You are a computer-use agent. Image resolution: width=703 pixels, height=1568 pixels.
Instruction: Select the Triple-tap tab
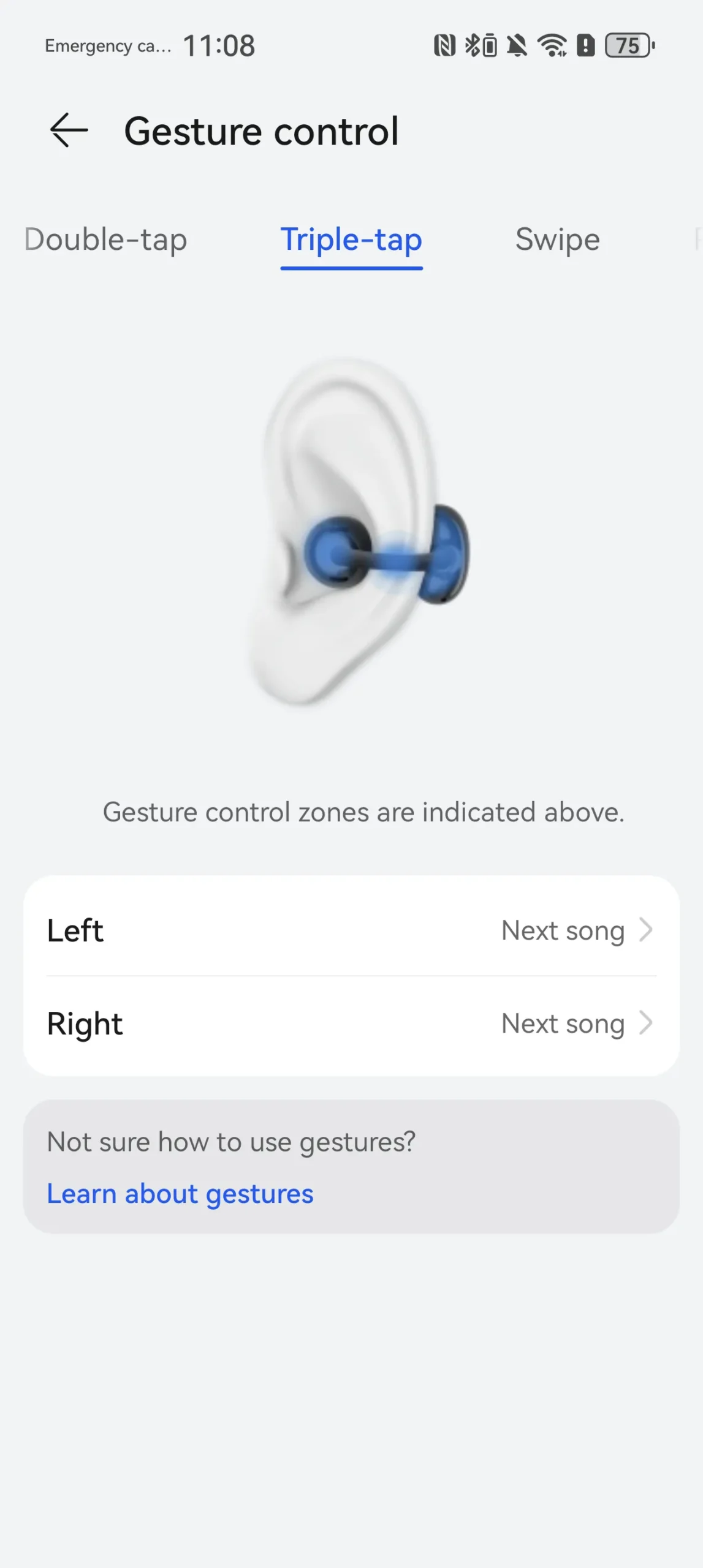point(351,239)
